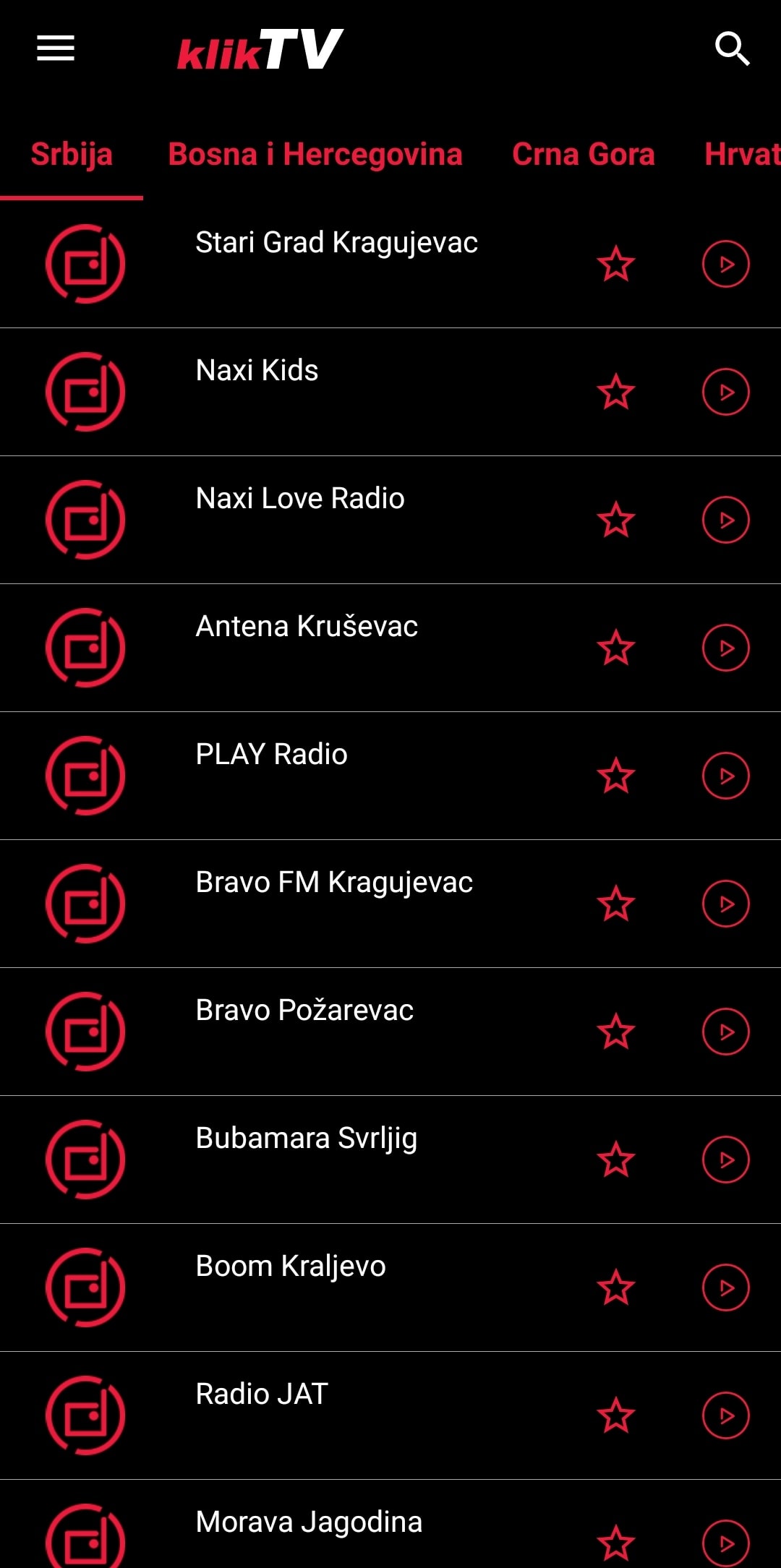Favorite Stari Grad Kragujevac with the star

tap(616, 264)
